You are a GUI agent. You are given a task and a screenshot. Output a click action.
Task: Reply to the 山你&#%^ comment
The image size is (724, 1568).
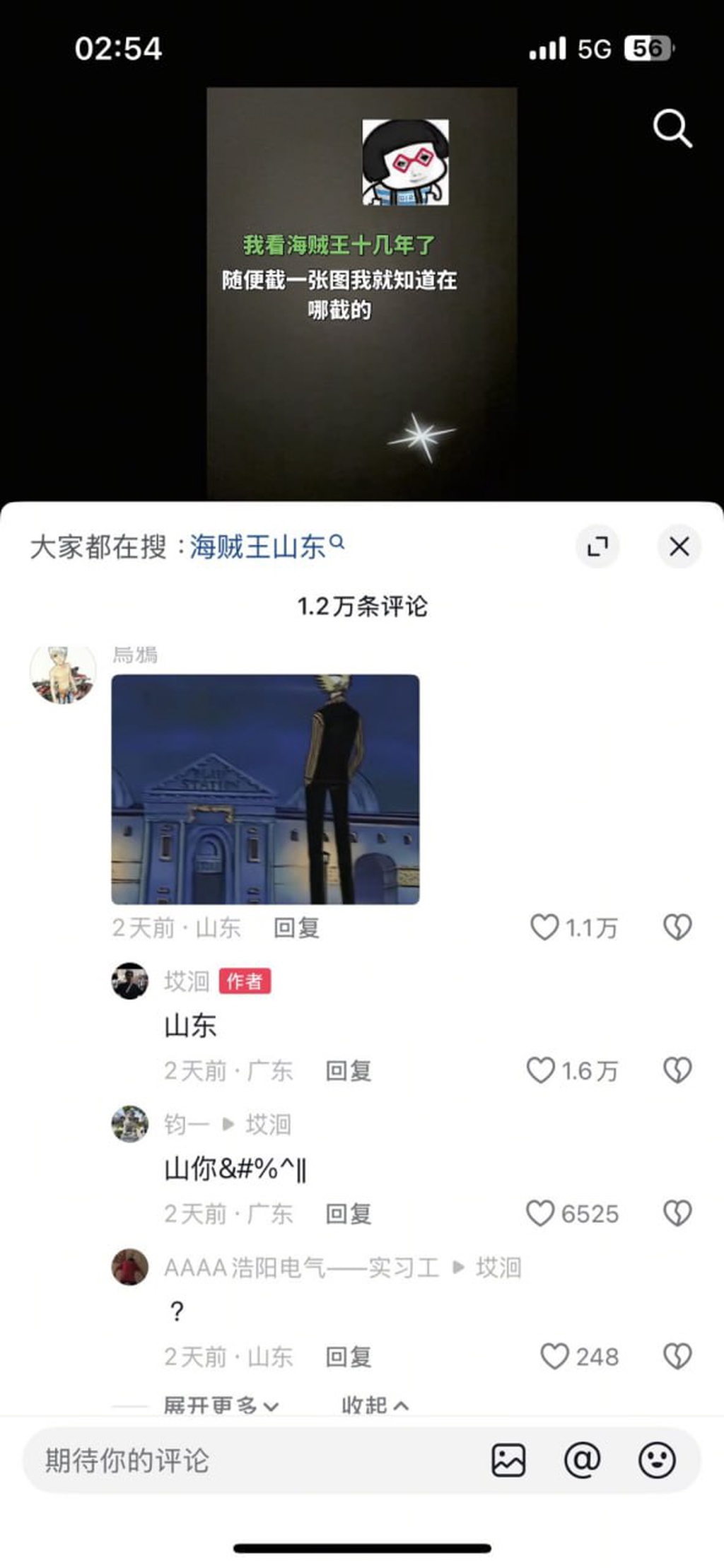pyautogui.click(x=348, y=1213)
